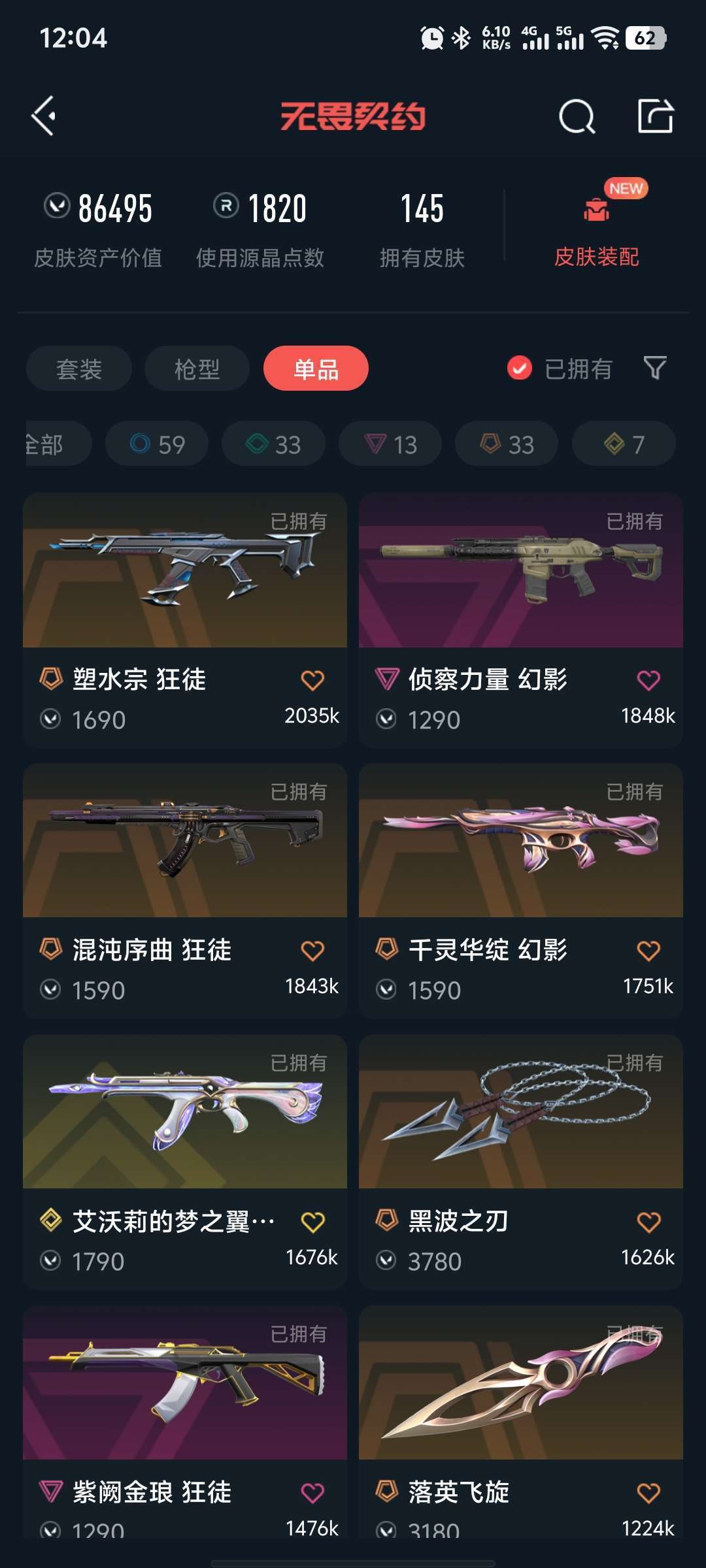Filter by the purple tier chip 13
706x1568 pixels.
[x=390, y=444]
